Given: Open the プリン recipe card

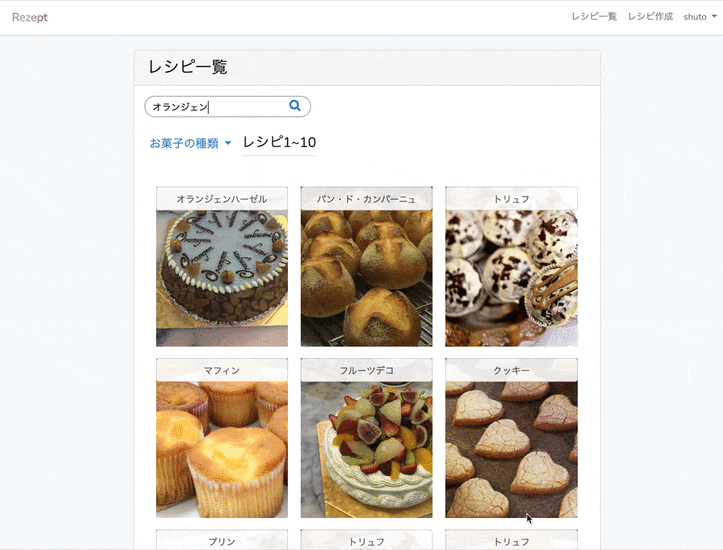Looking at the screenshot, I should pos(222,540).
